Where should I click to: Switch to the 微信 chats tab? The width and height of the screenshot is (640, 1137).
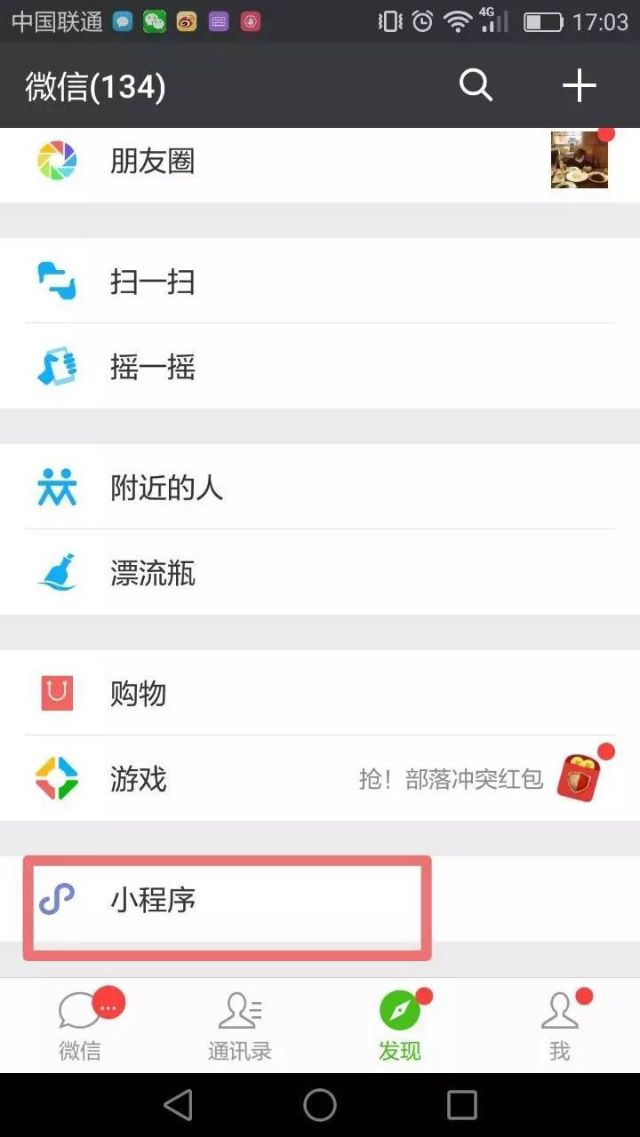point(80,1024)
